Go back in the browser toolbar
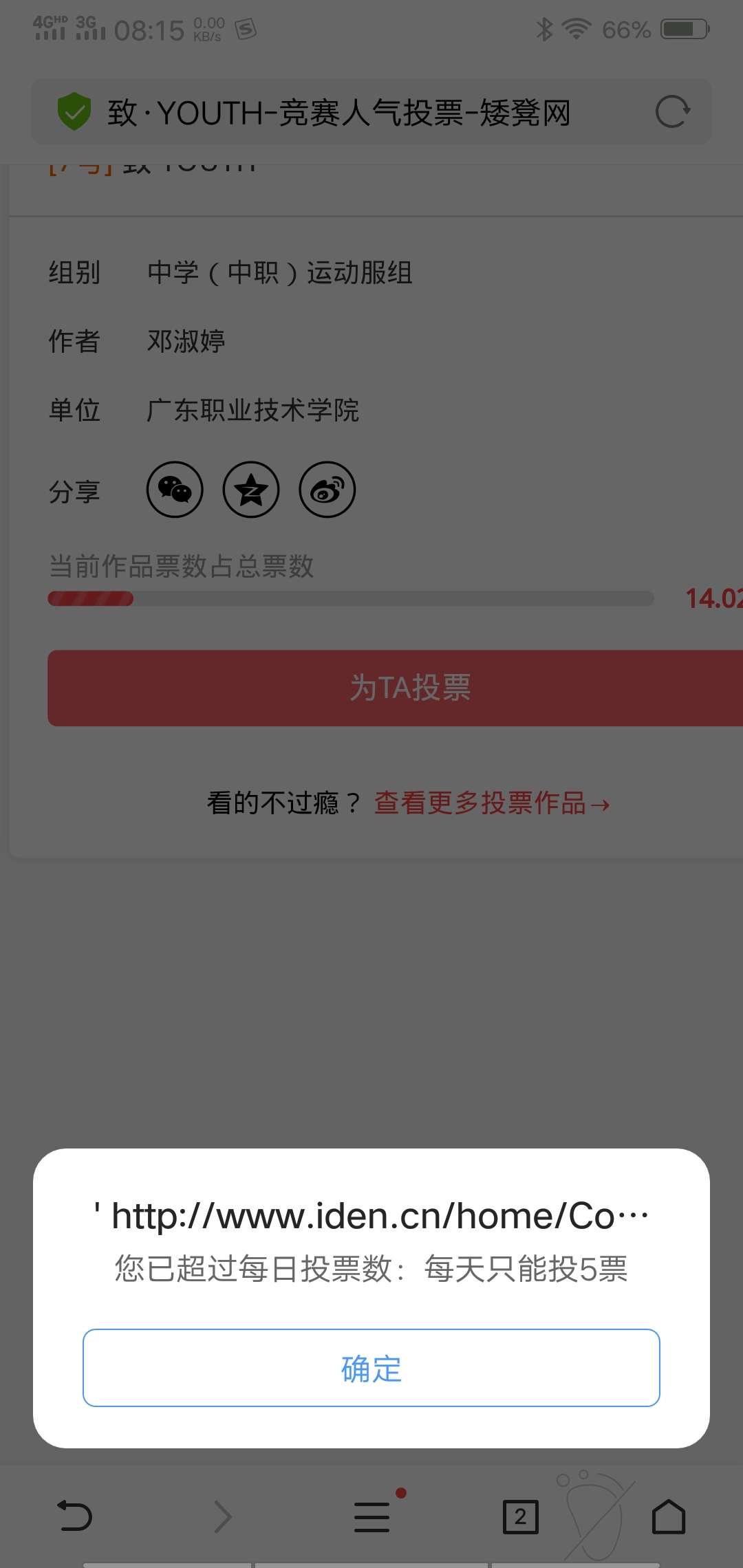 74,1516
